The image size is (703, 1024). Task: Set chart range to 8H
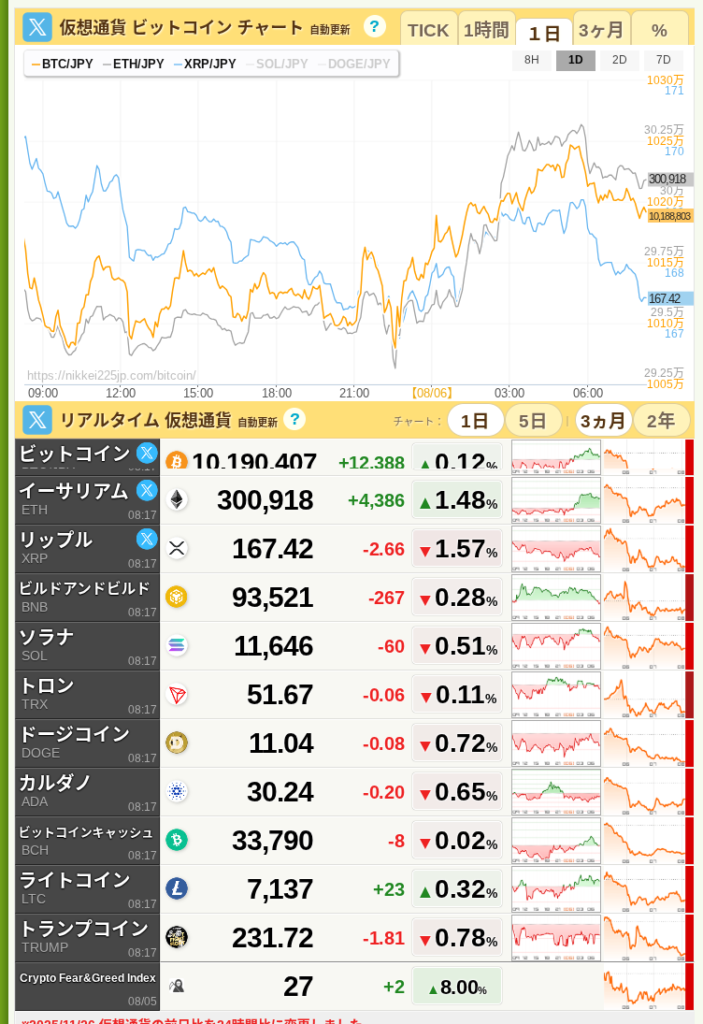[x=532, y=60]
